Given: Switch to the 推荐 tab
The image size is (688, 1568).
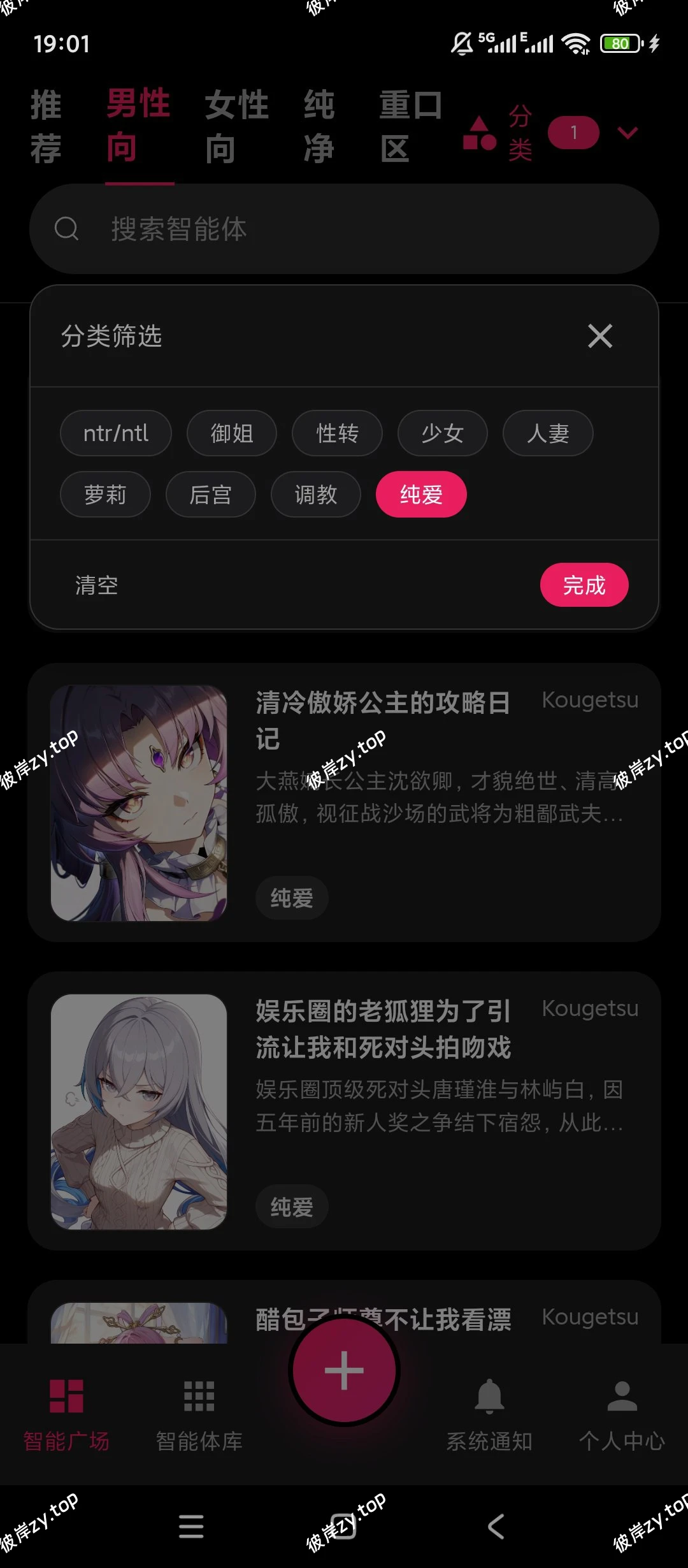Looking at the screenshot, I should (47, 126).
